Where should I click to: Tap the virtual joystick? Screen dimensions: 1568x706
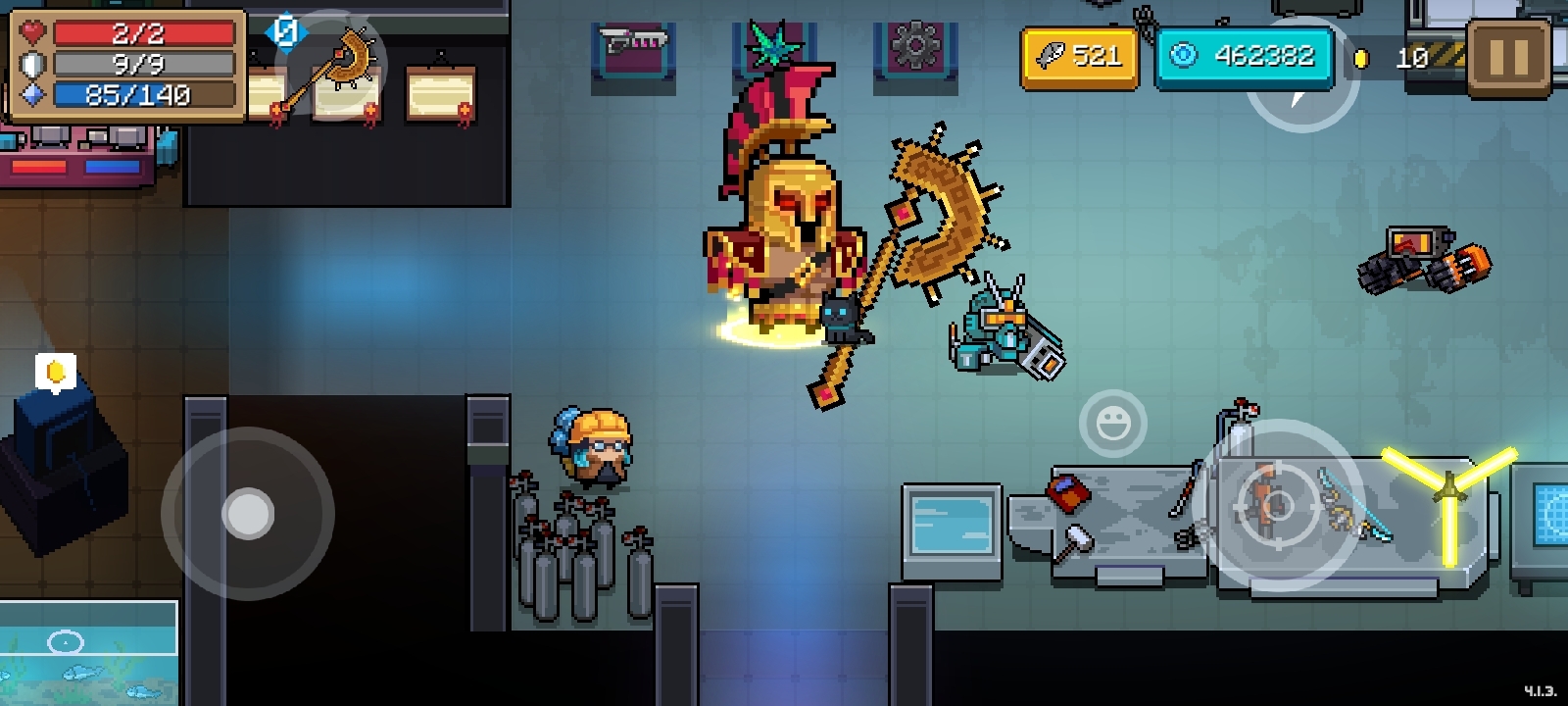click(x=248, y=513)
